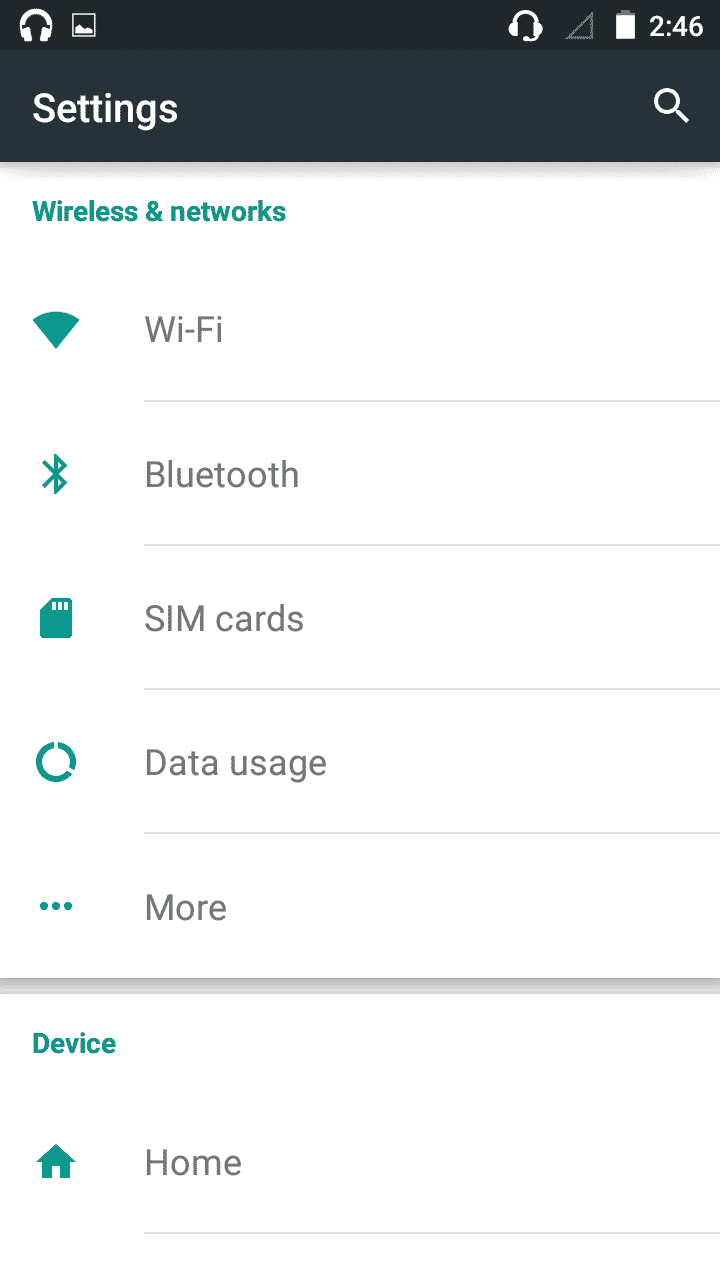Open Data usage settings
This screenshot has width=720, height=1280.
(x=360, y=762)
